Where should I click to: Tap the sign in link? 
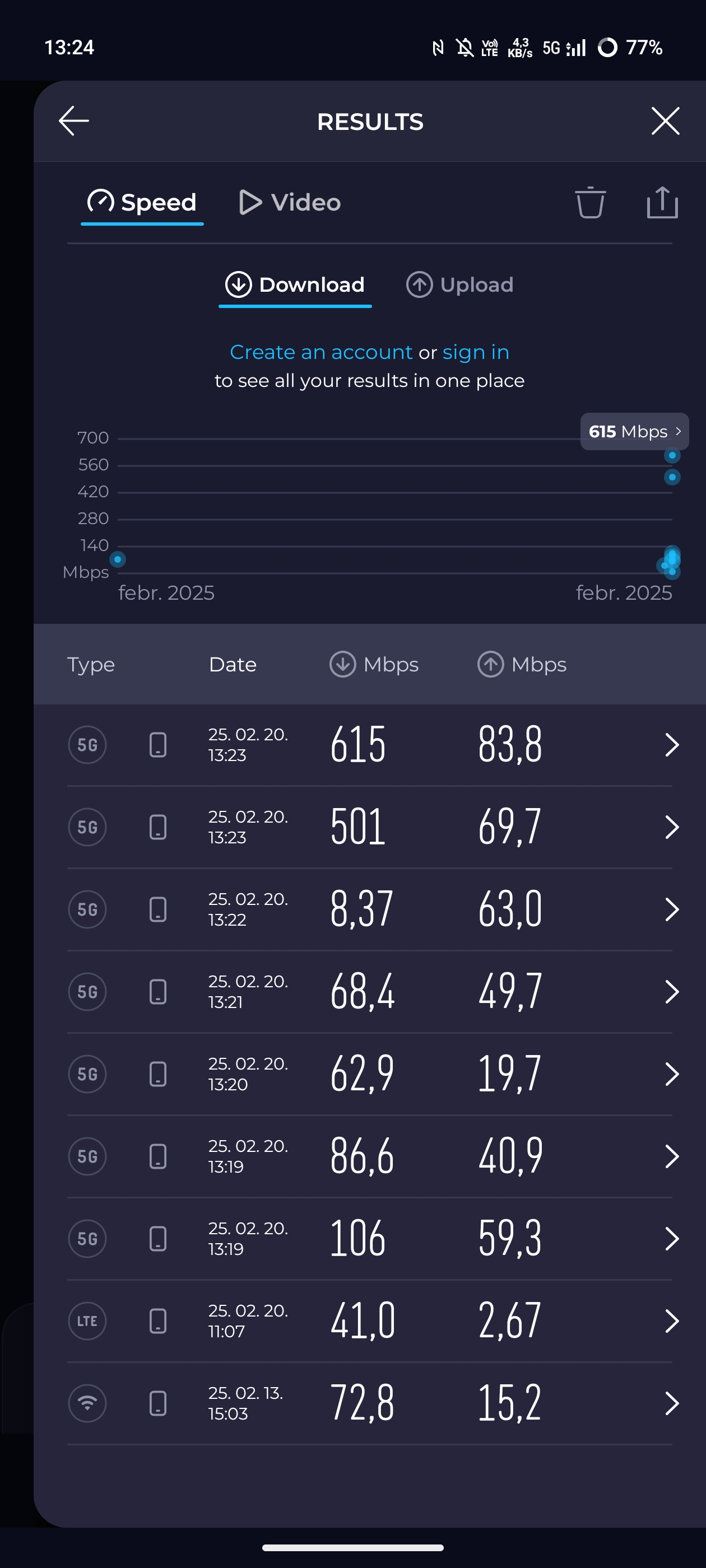[476, 352]
